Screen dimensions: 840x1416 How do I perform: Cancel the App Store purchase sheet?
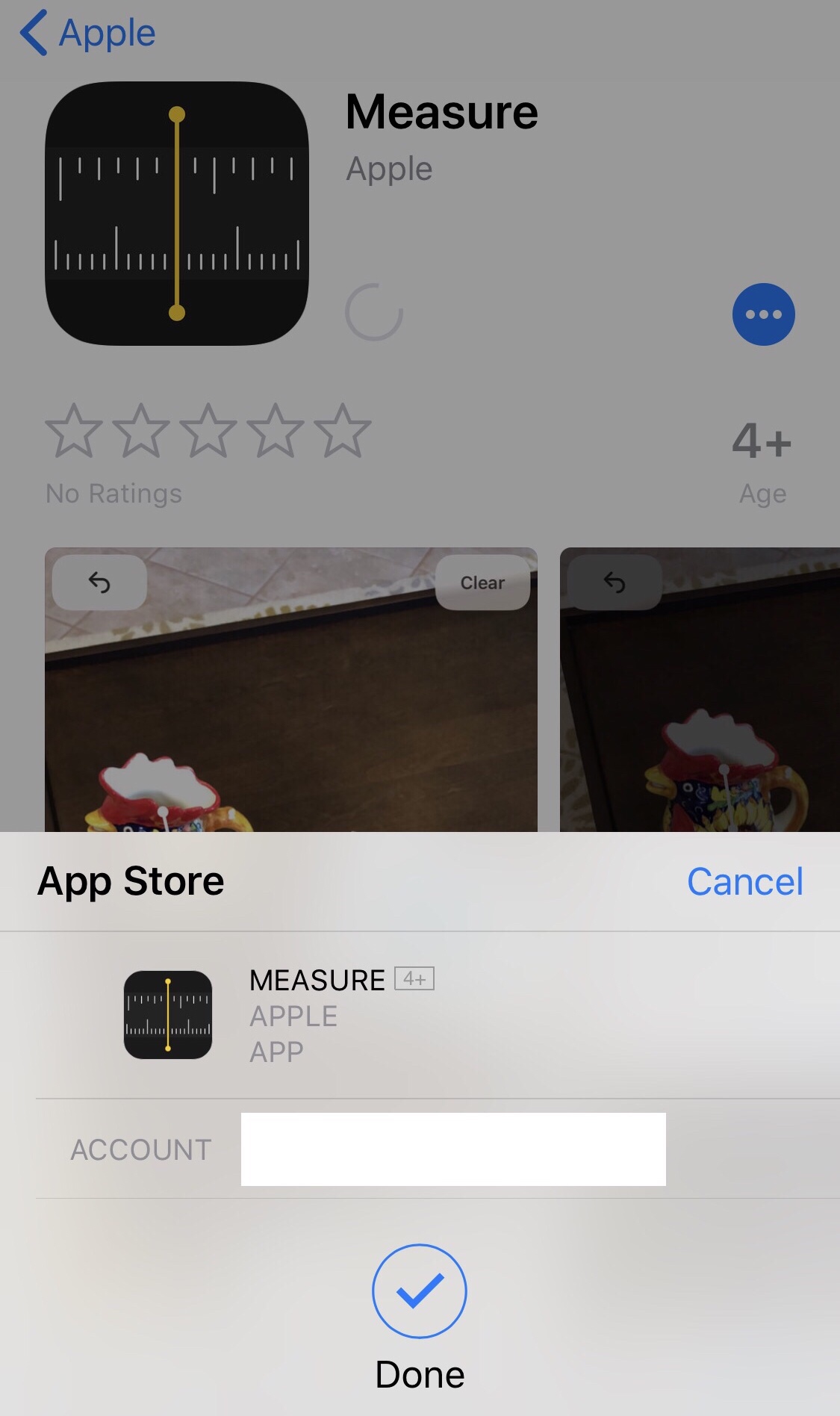pos(744,881)
